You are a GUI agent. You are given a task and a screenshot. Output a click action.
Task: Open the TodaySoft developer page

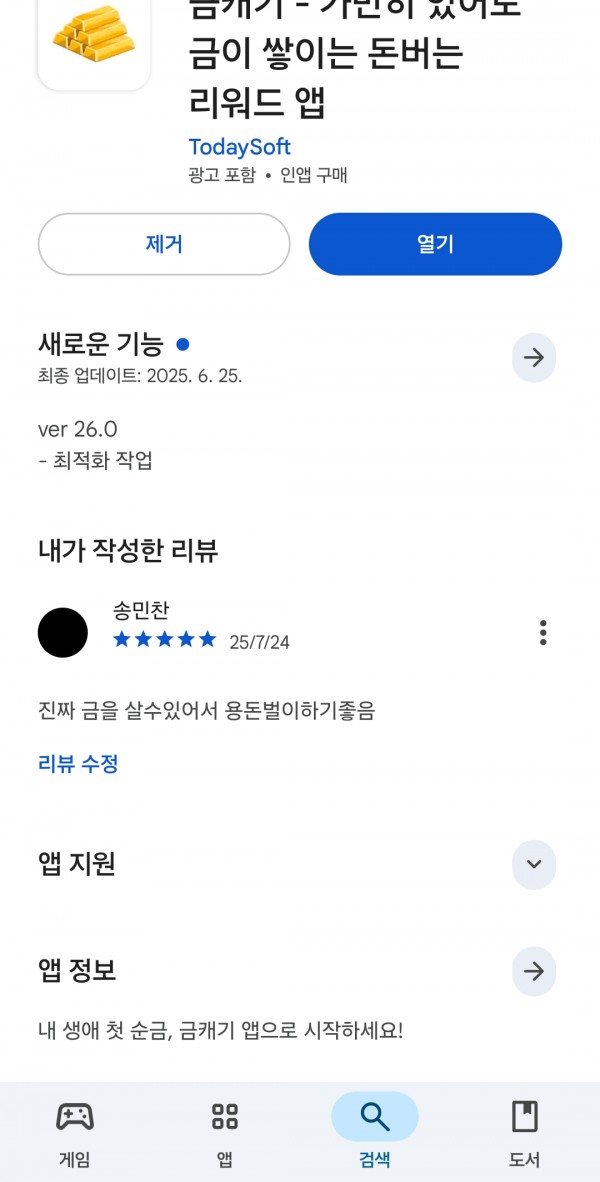click(x=239, y=147)
